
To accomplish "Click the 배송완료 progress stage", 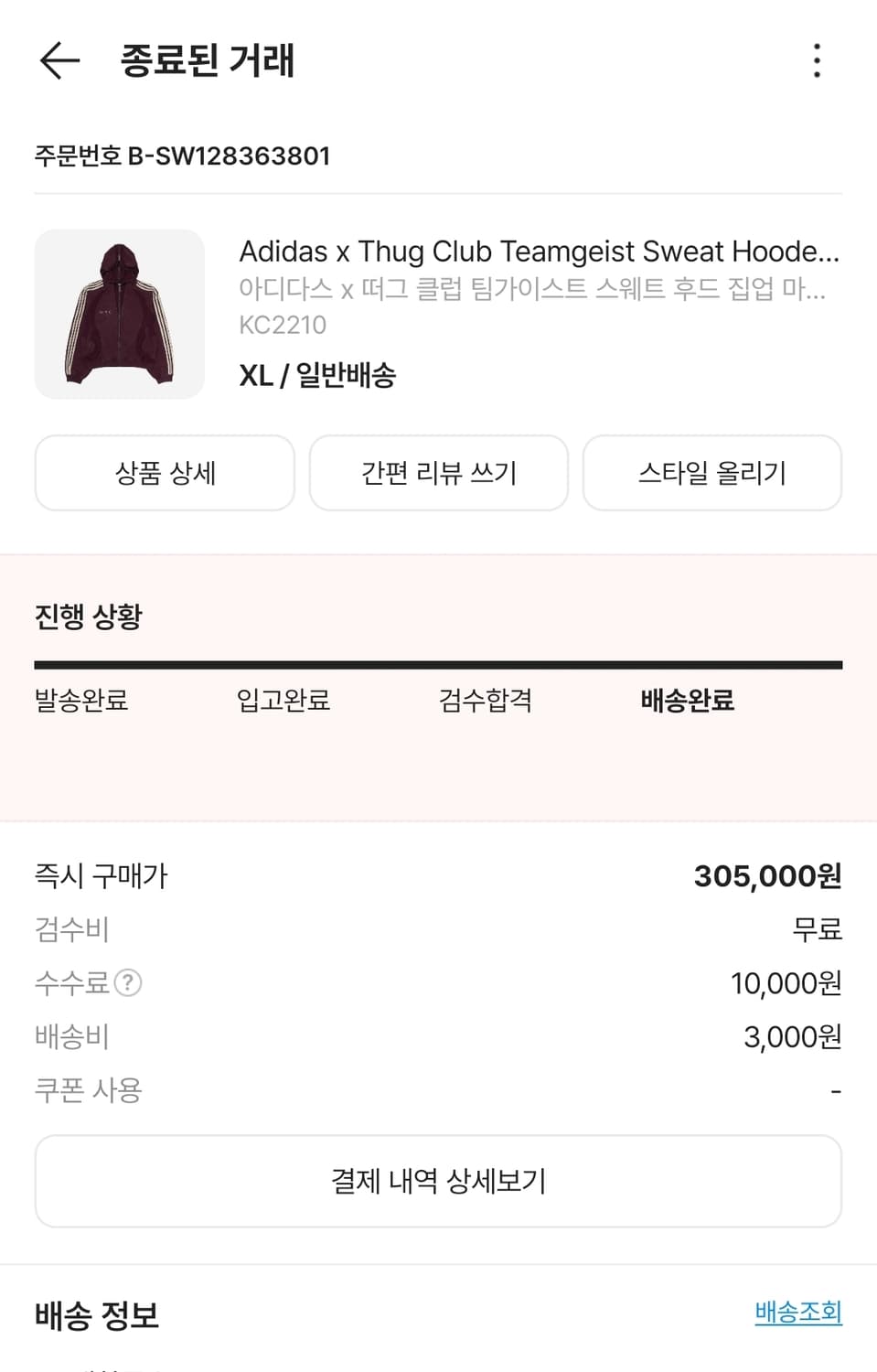I will [687, 702].
